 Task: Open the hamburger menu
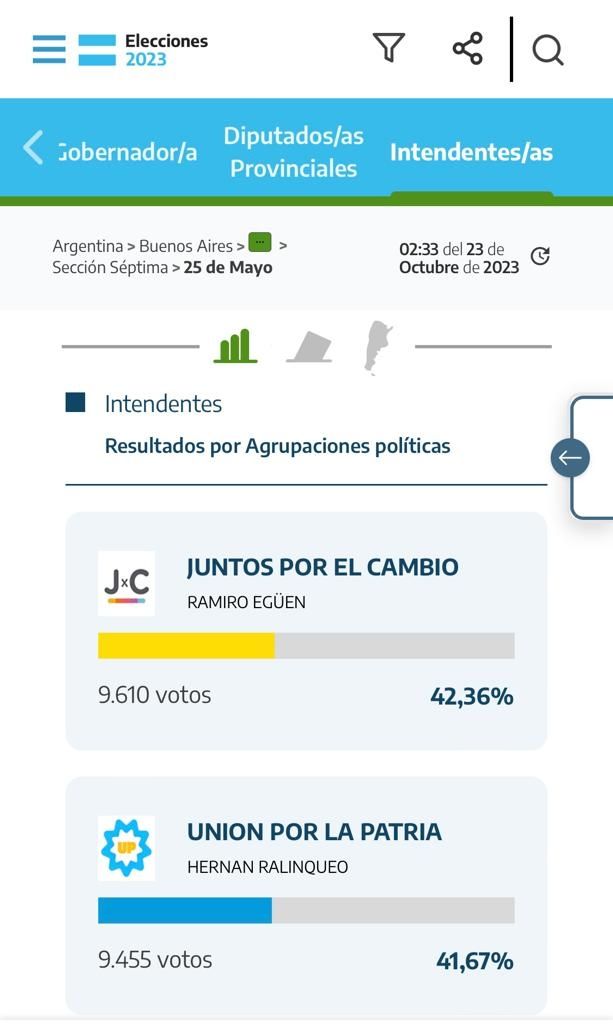tap(48, 49)
